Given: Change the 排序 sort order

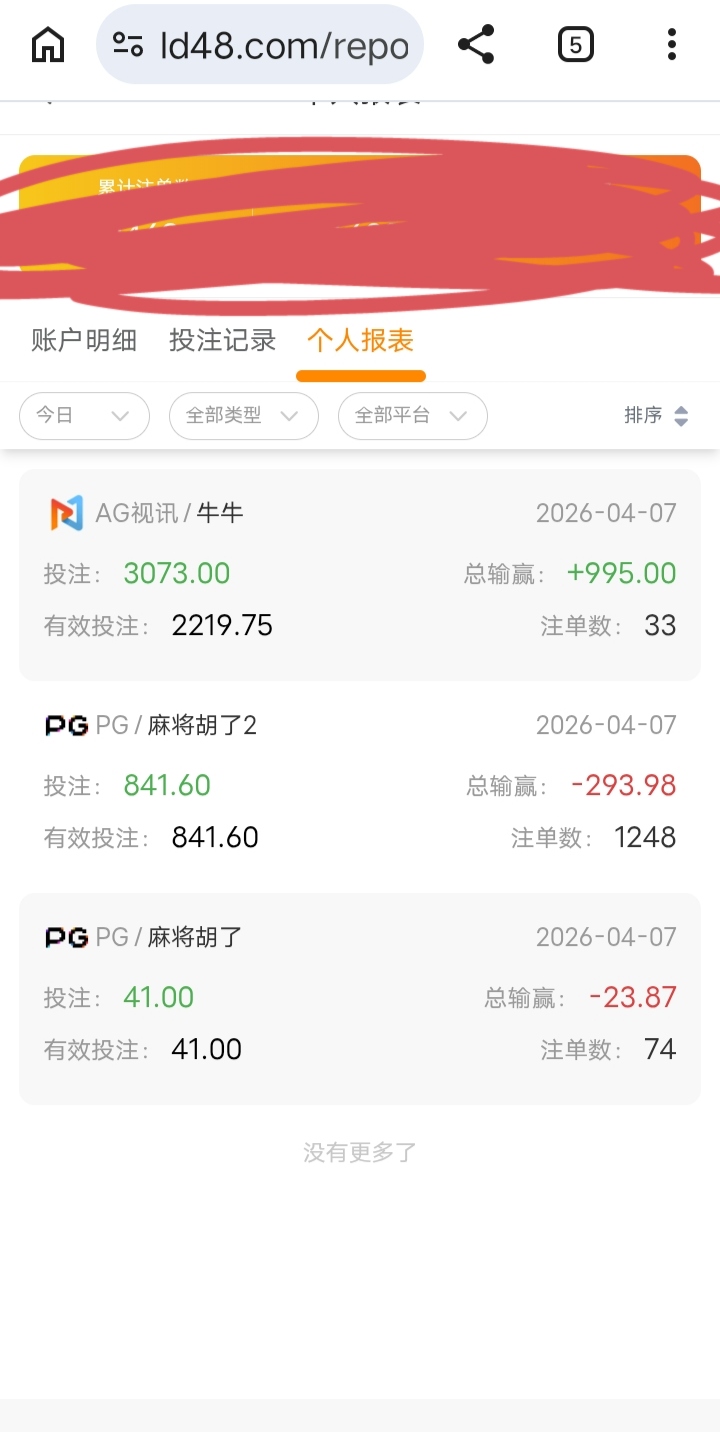Looking at the screenshot, I should (656, 416).
